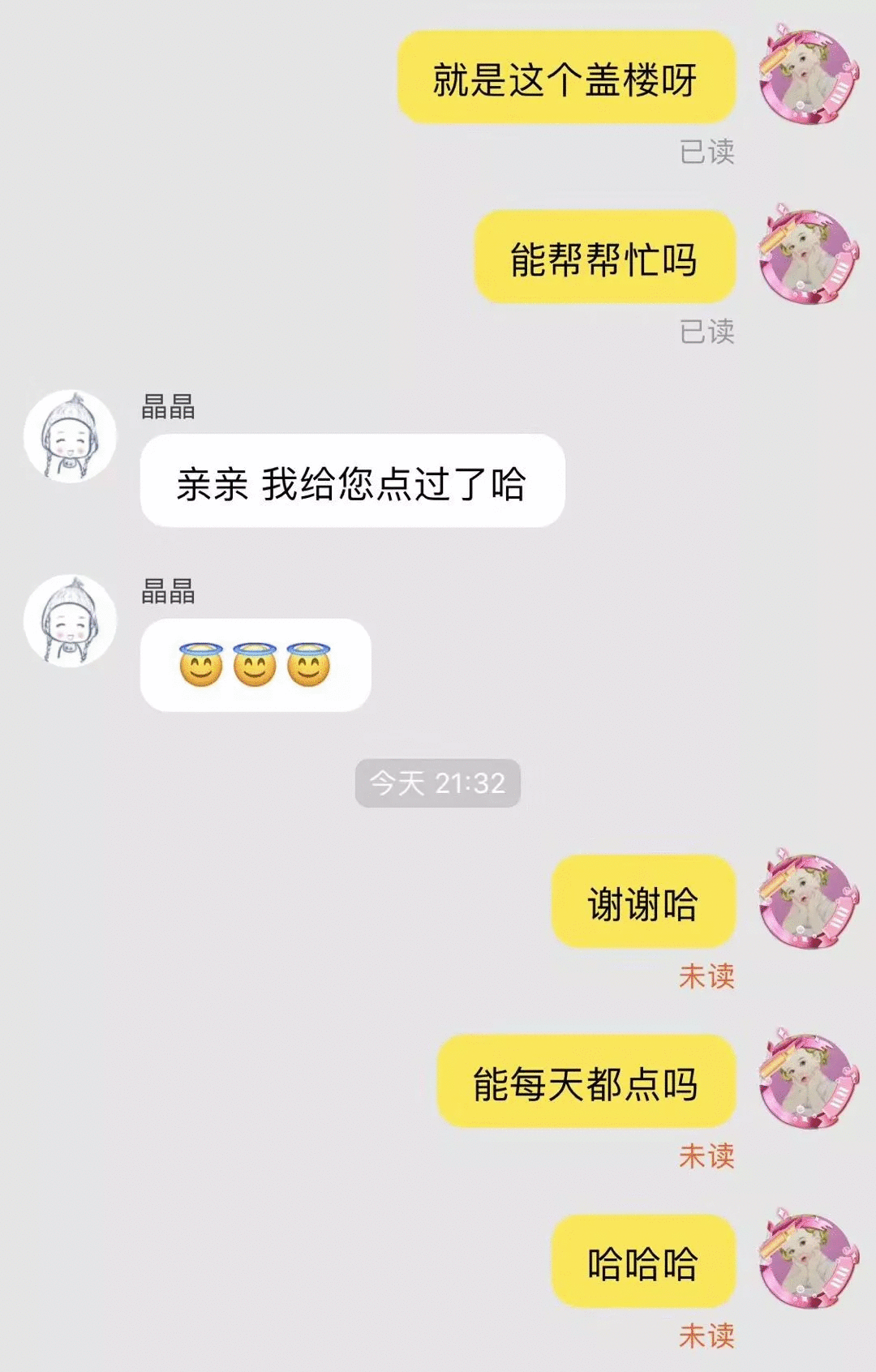876x1372 pixels.
Task: Select the 能每天都点吗 bubble
Action: [586, 1084]
